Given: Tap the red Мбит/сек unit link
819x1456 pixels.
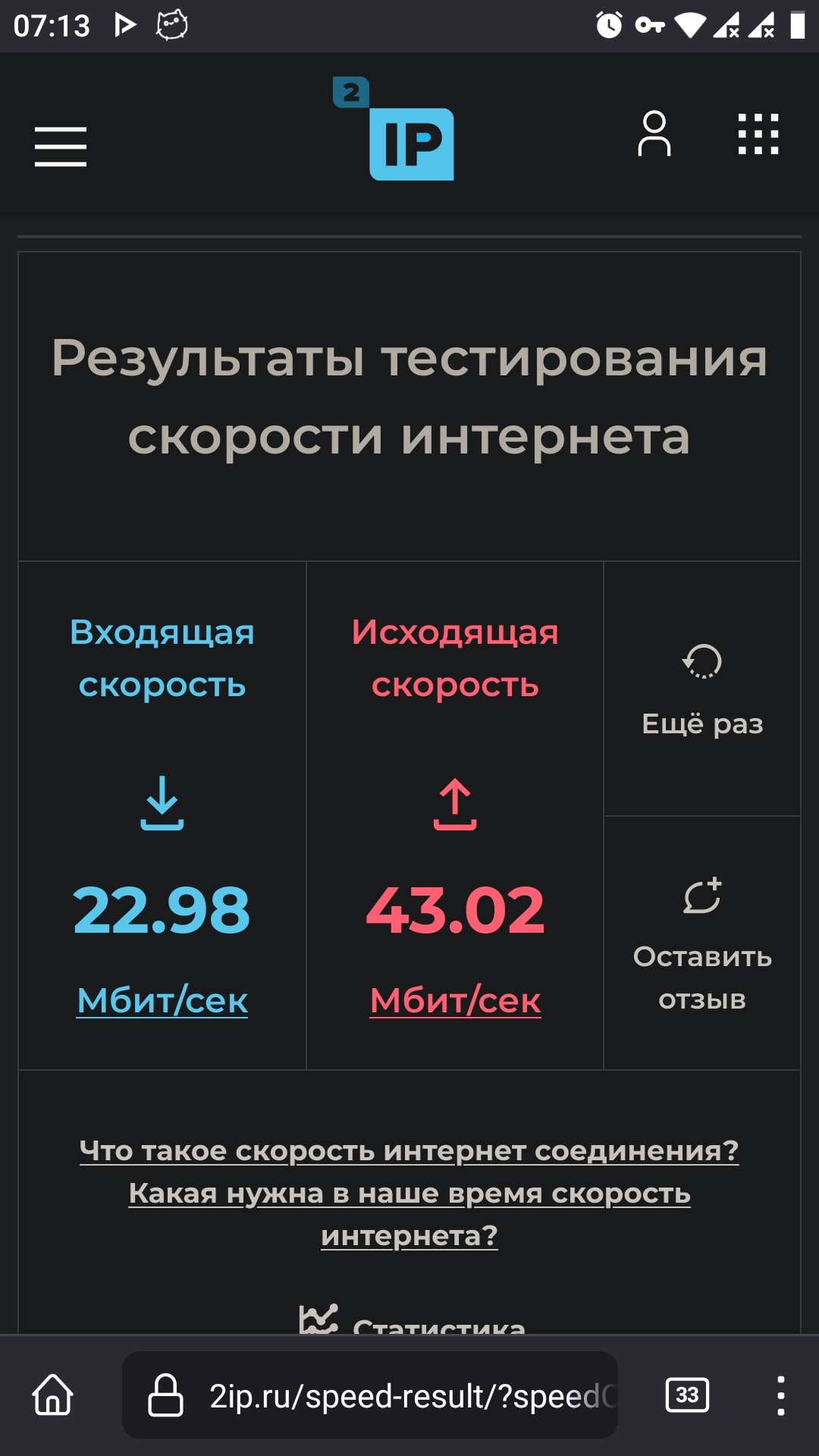Looking at the screenshot, I should point(455,1001).
